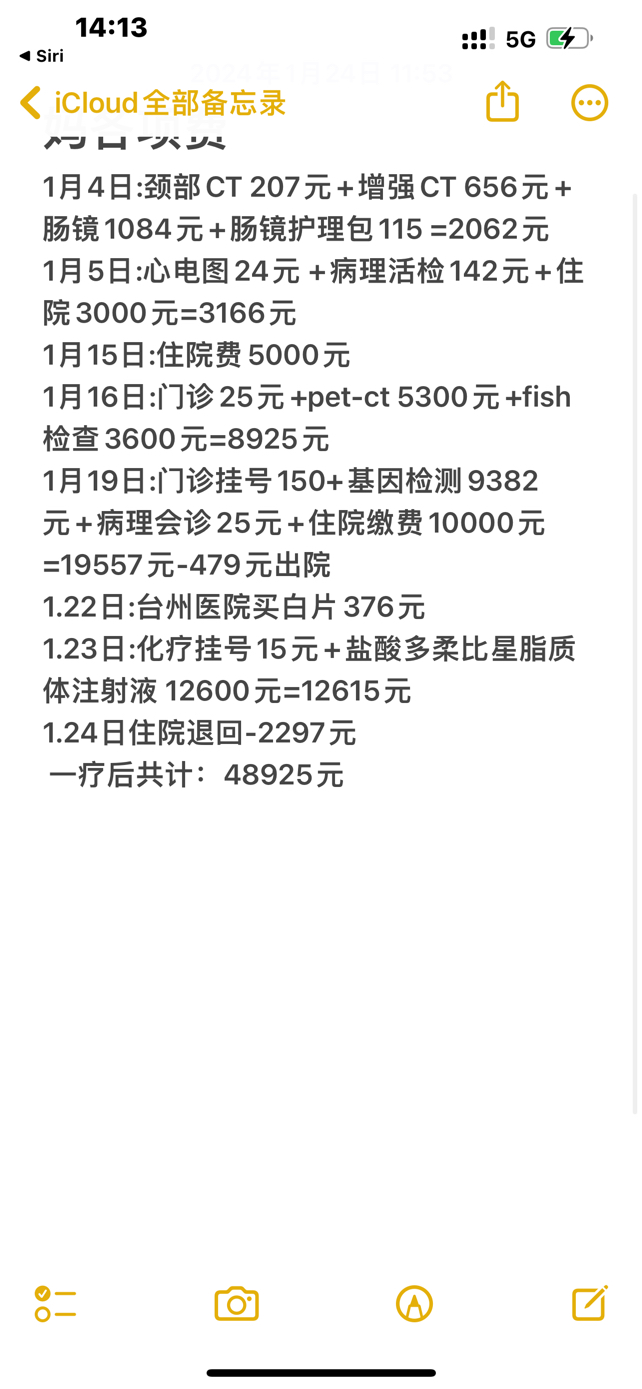Open the markup pen tool
This screenshot has height=1389, width=642.
click(x=414, y=1304)
